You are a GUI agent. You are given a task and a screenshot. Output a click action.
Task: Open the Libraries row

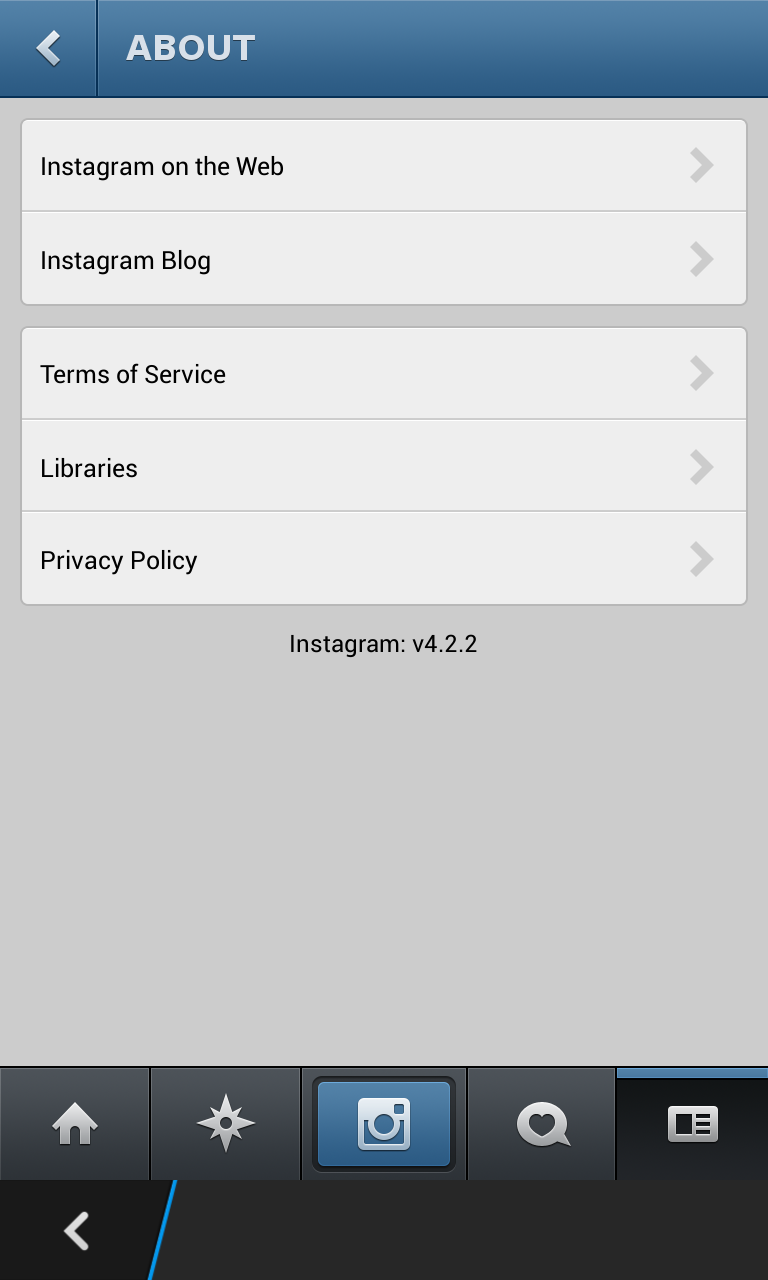[x=384, y=466]
